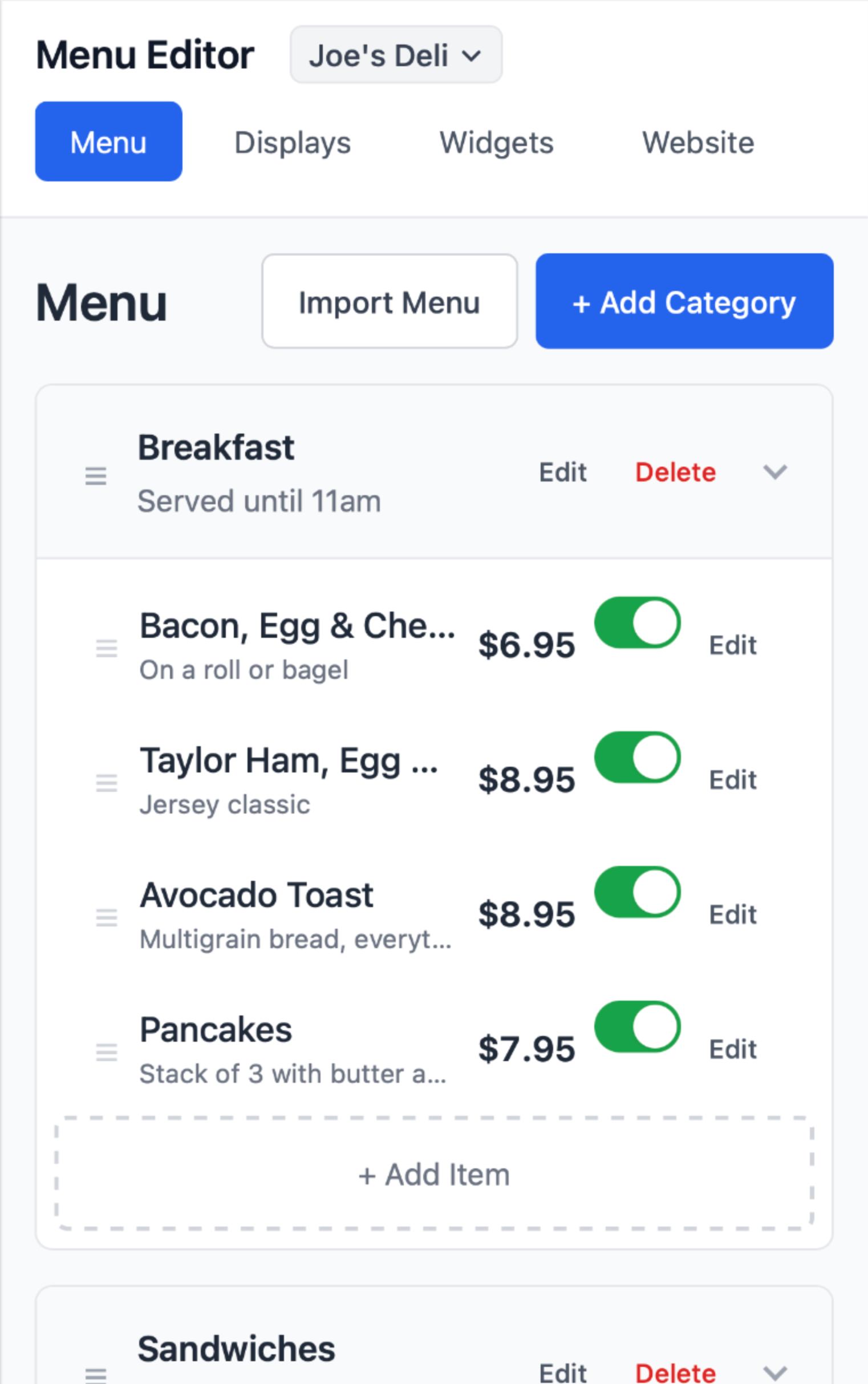Viewport: 868px width, 1384px height.
Task: Toggle Pancakes availability off
Action: coord(638,1028)
